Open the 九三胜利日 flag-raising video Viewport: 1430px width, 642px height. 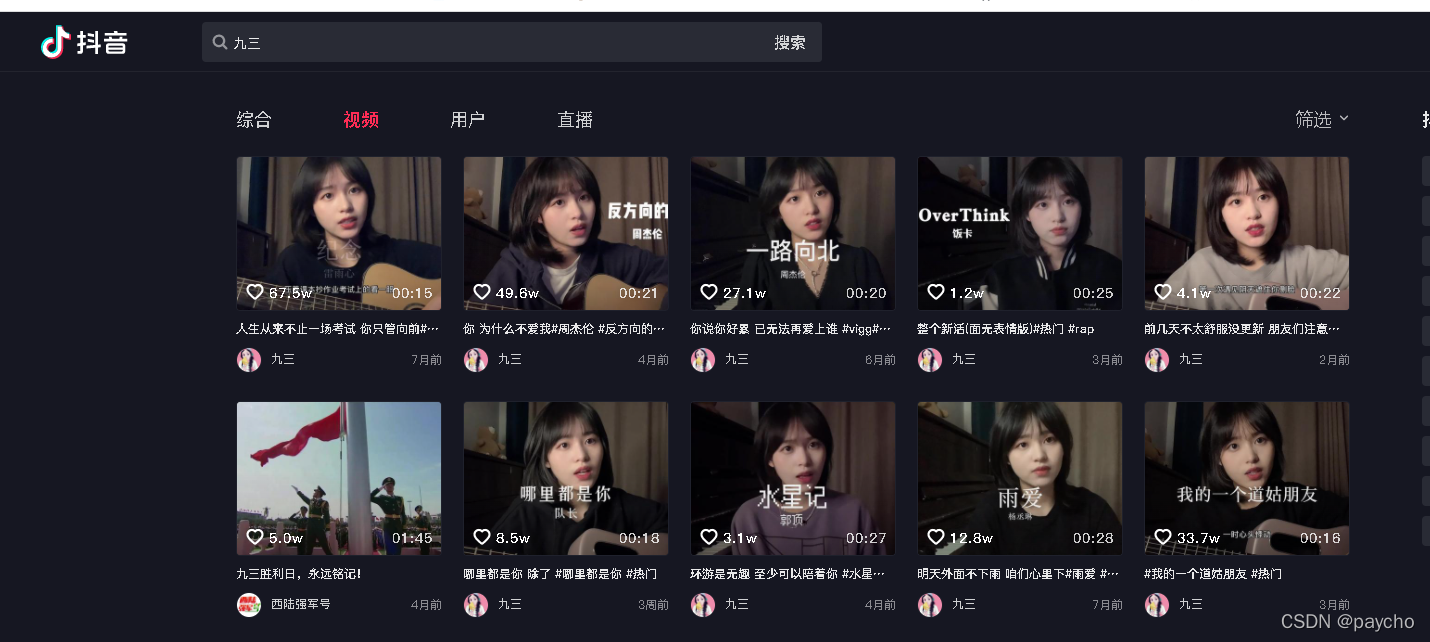[339, 478]
